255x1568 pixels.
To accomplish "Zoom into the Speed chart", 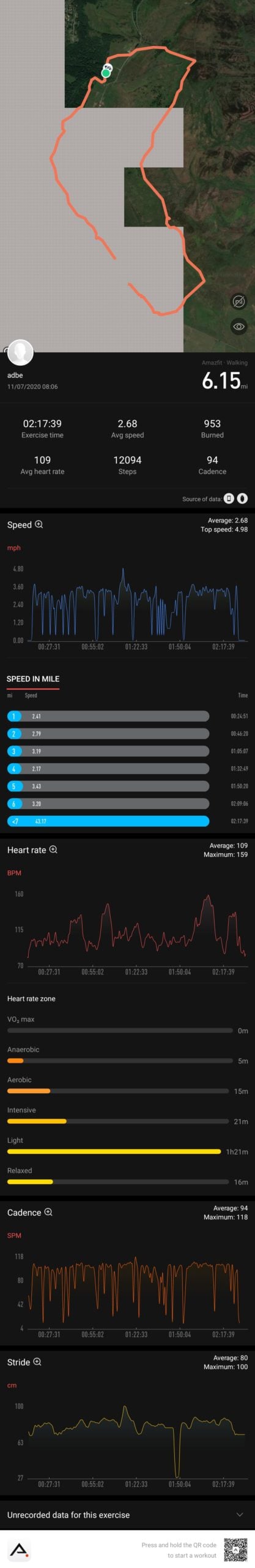I will point(39,524).
